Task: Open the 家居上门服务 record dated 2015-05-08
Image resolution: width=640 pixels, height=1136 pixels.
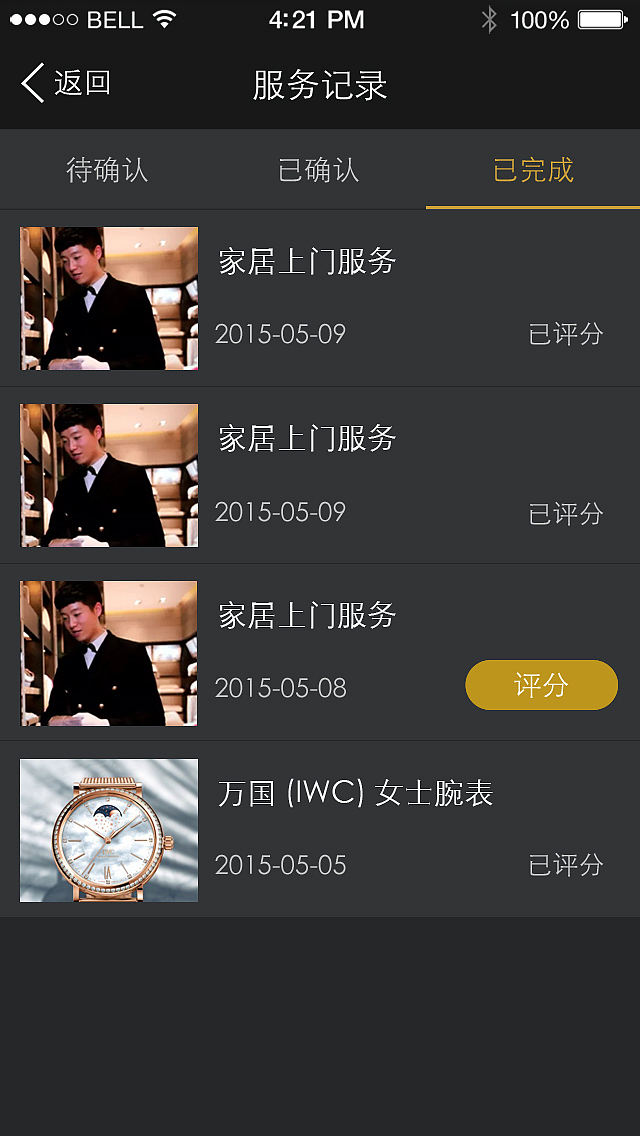Action: 307,617
